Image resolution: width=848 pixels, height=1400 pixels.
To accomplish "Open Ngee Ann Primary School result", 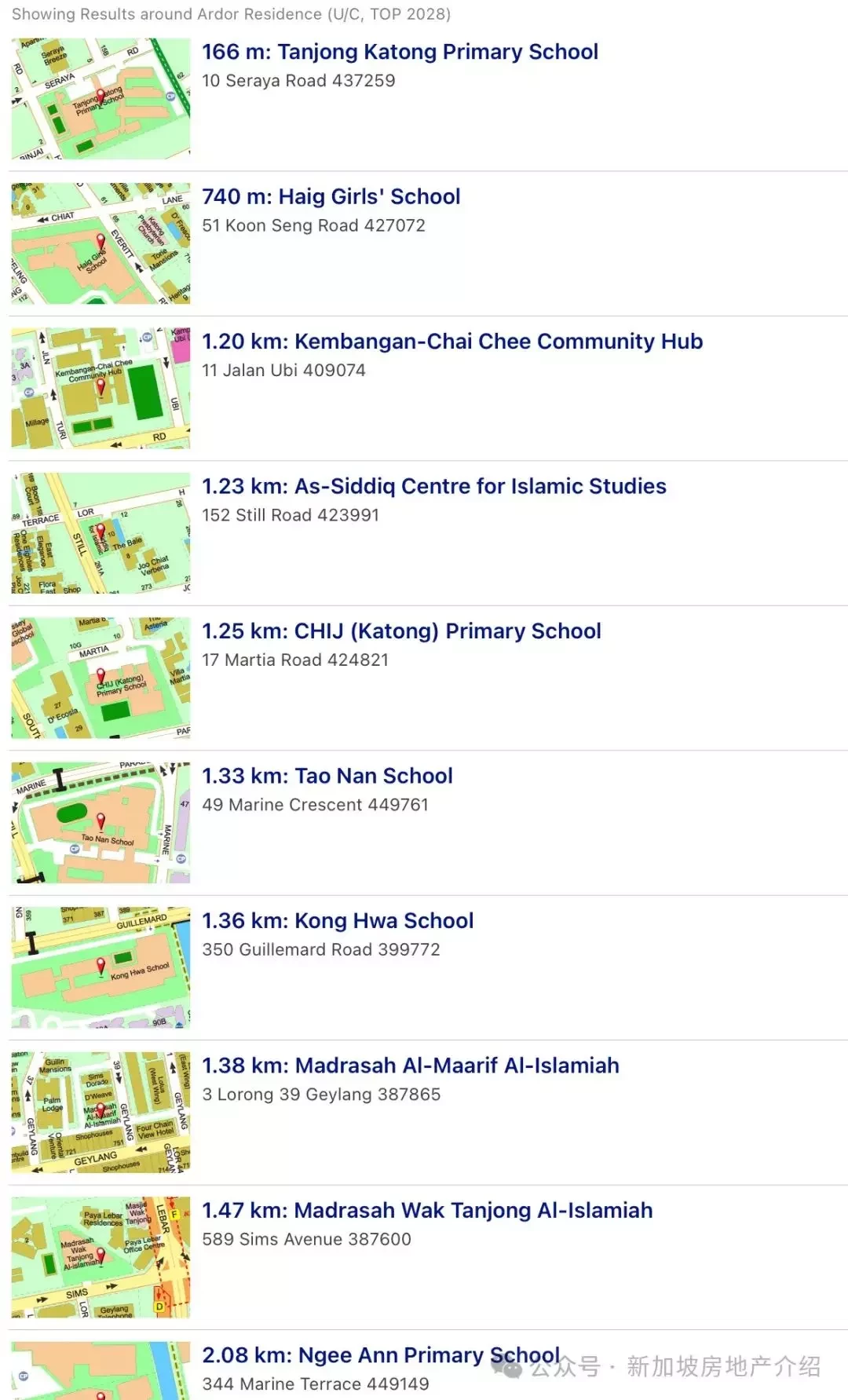I will (380, 1355).
